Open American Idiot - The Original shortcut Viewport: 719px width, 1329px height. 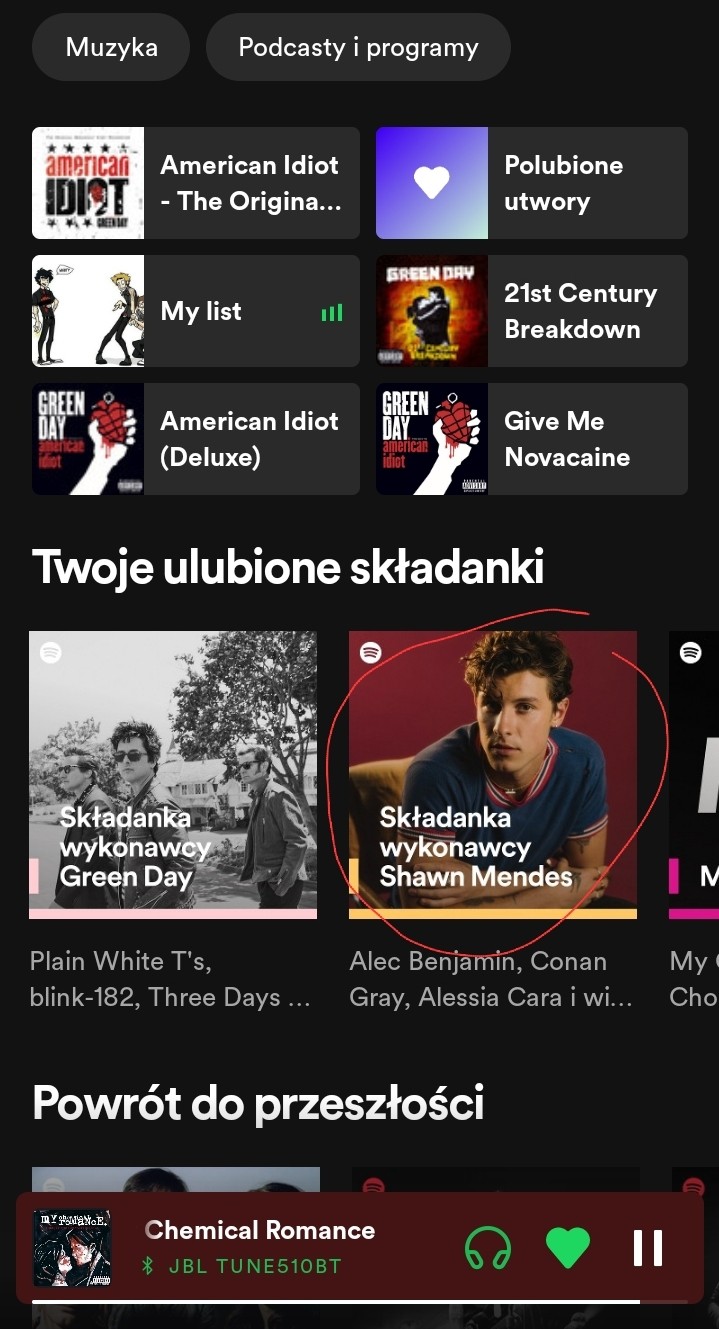point(196,183)
